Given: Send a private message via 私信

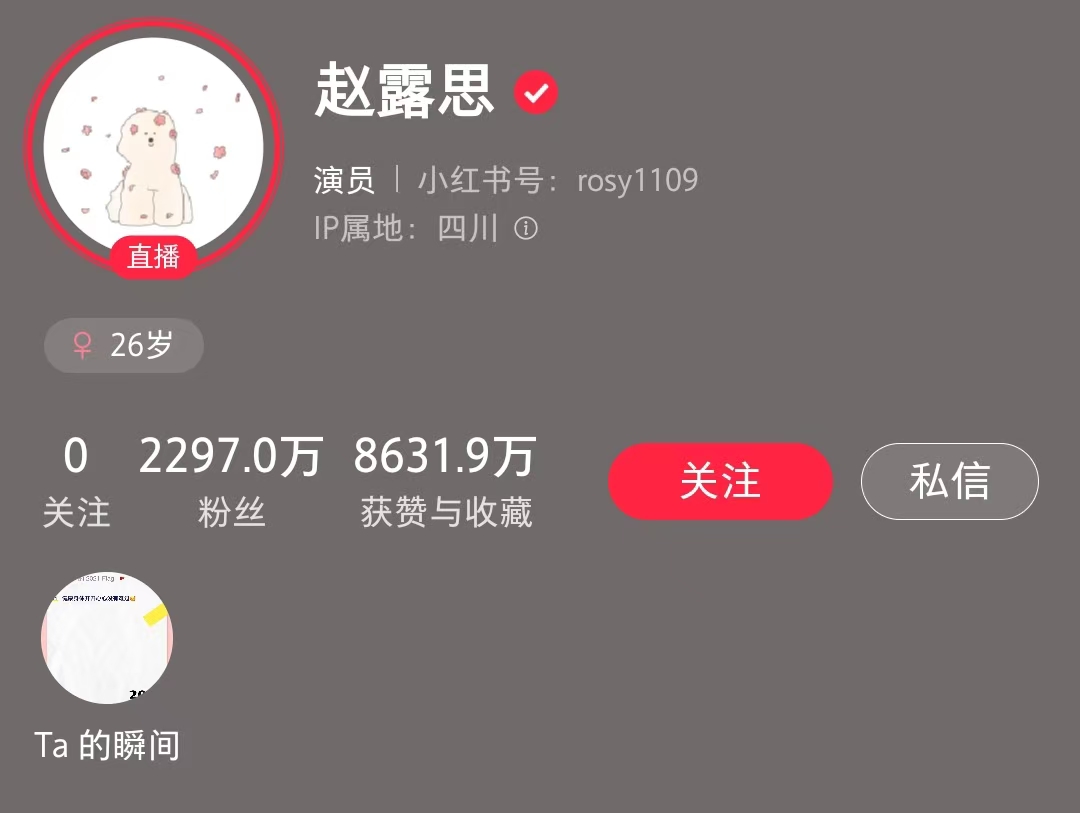Looking at the screenshot, I should (949, 481).
